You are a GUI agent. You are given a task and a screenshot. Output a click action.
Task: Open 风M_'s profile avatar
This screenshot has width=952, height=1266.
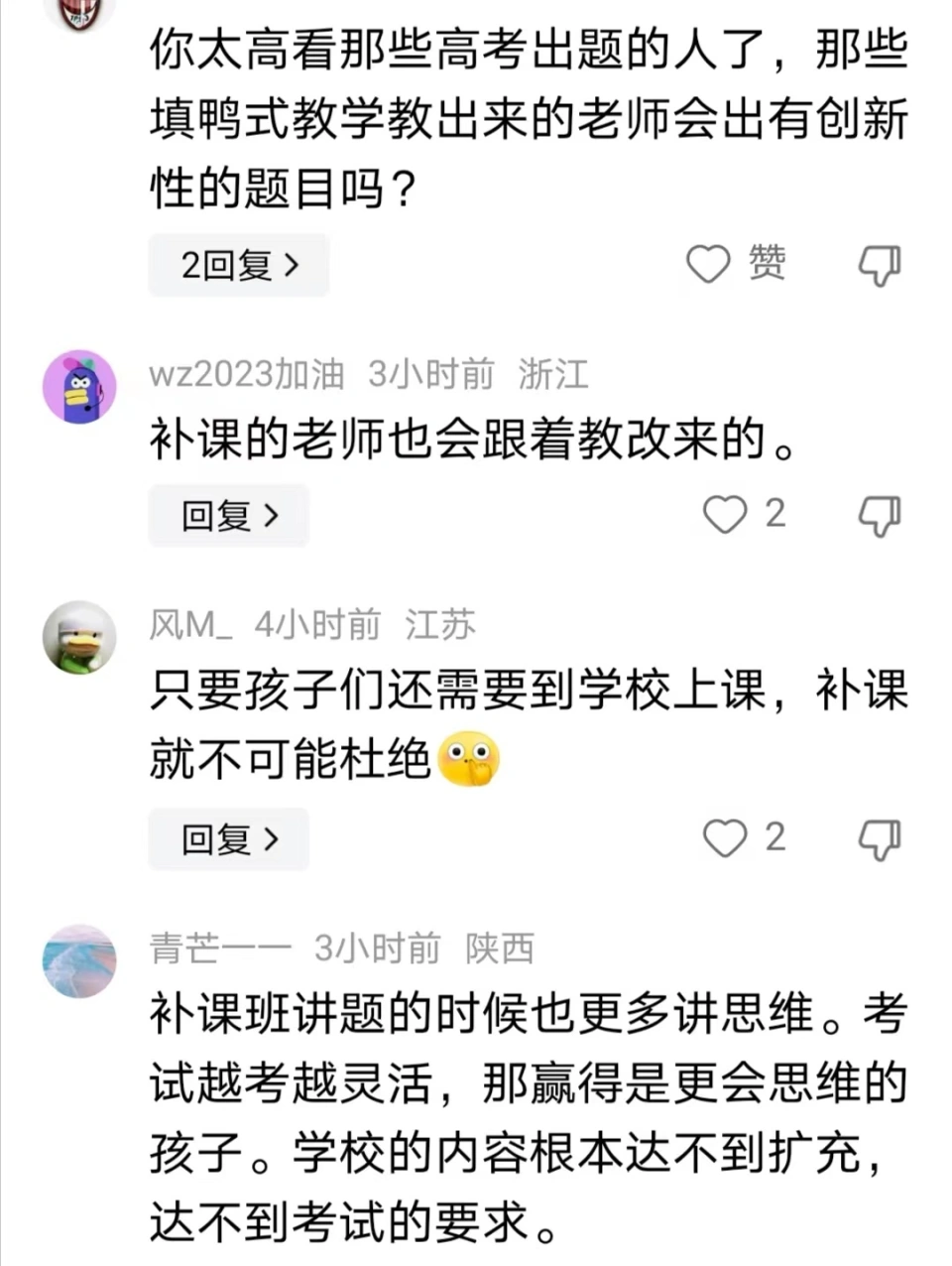[79, 637]
